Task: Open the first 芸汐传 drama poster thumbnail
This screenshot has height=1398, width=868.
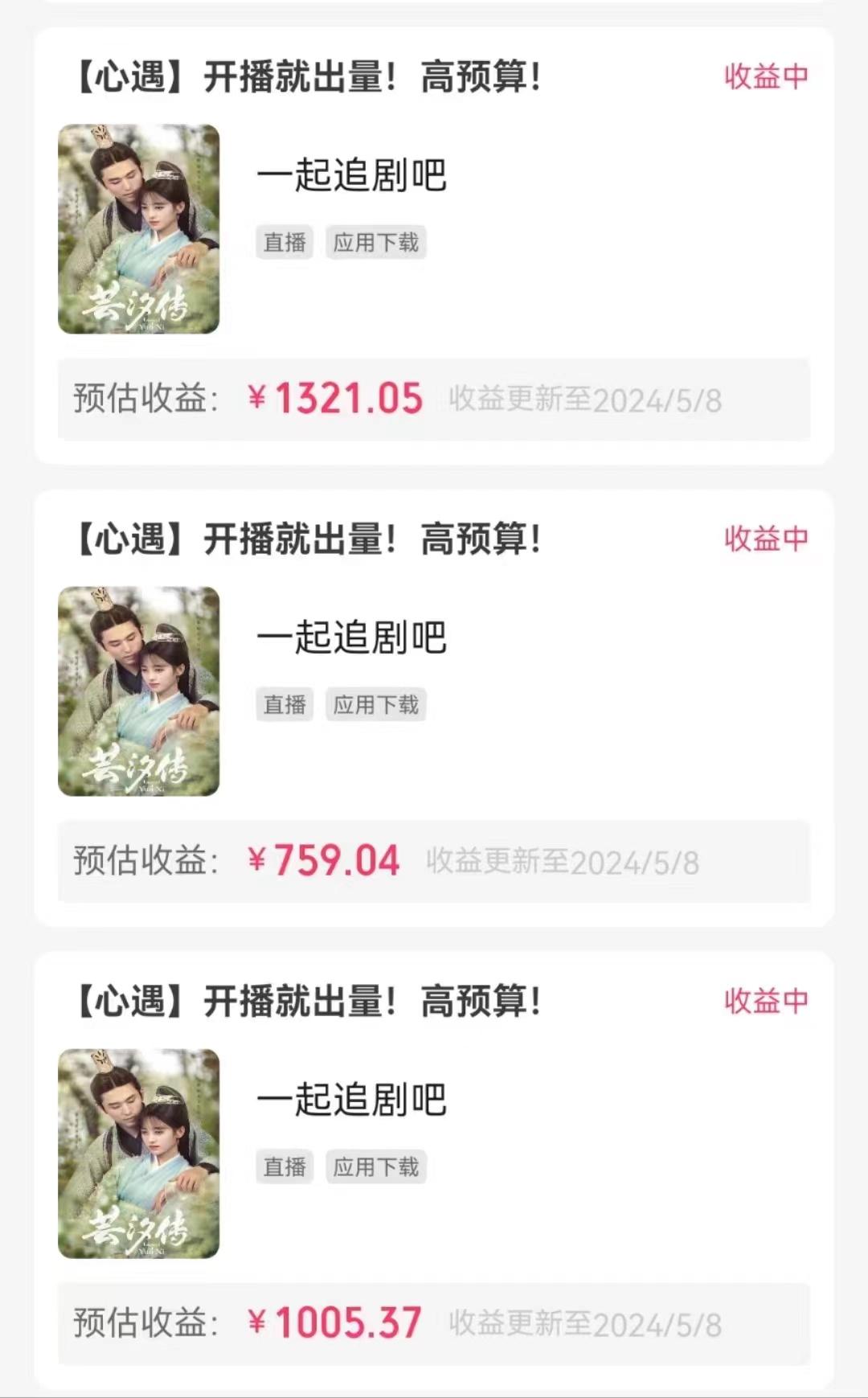Action: click(138, 228)
